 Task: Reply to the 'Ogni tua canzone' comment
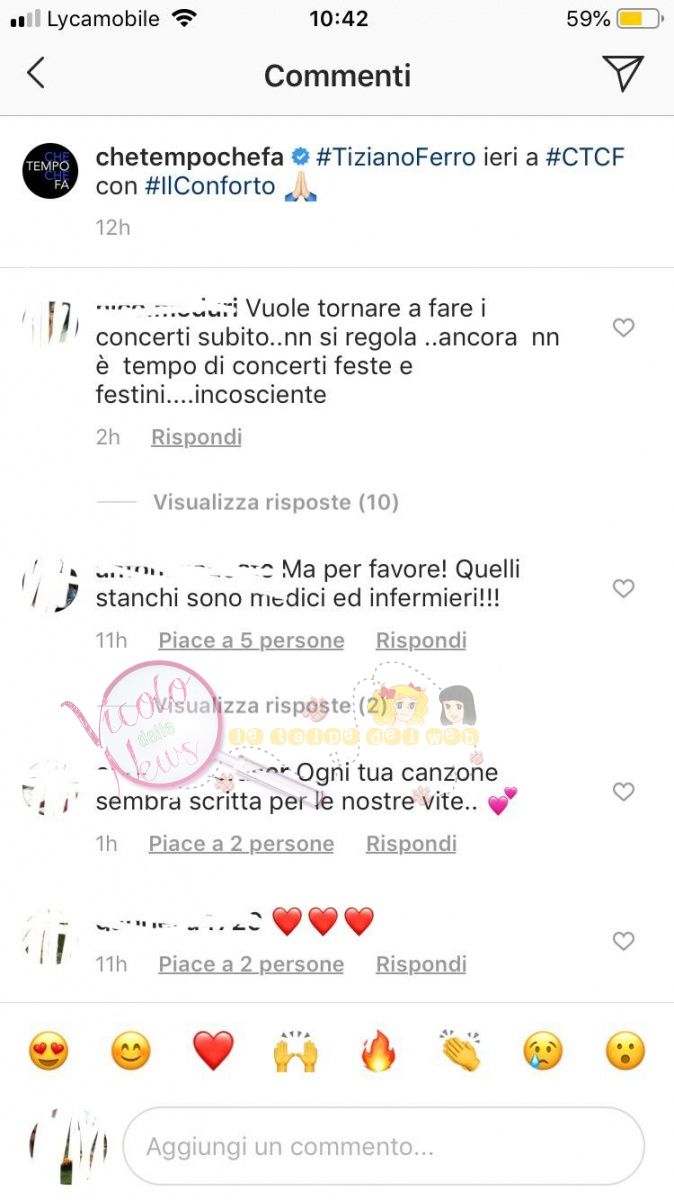[x=411, y=844]
